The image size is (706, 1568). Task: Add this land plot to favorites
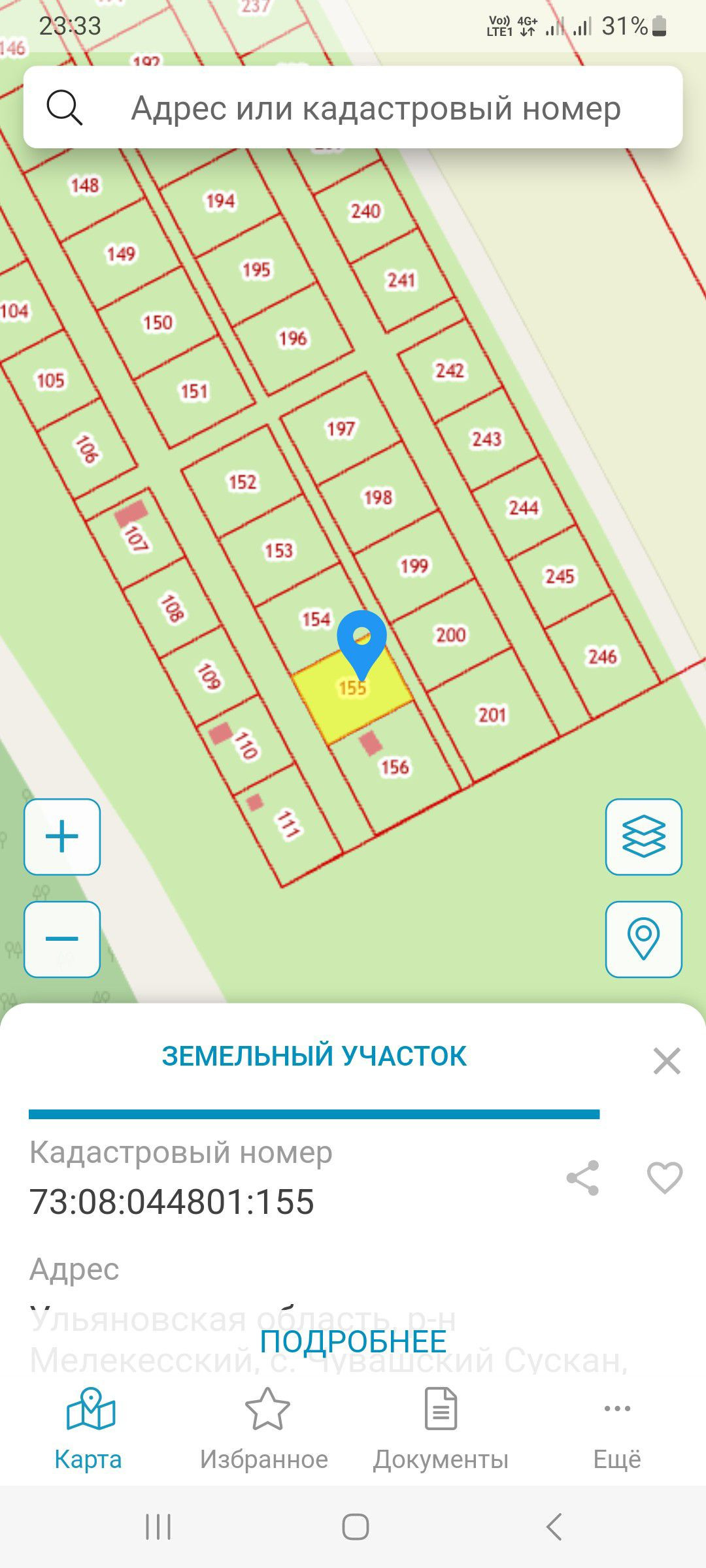pyautogui.click(x=664, y=1178)
